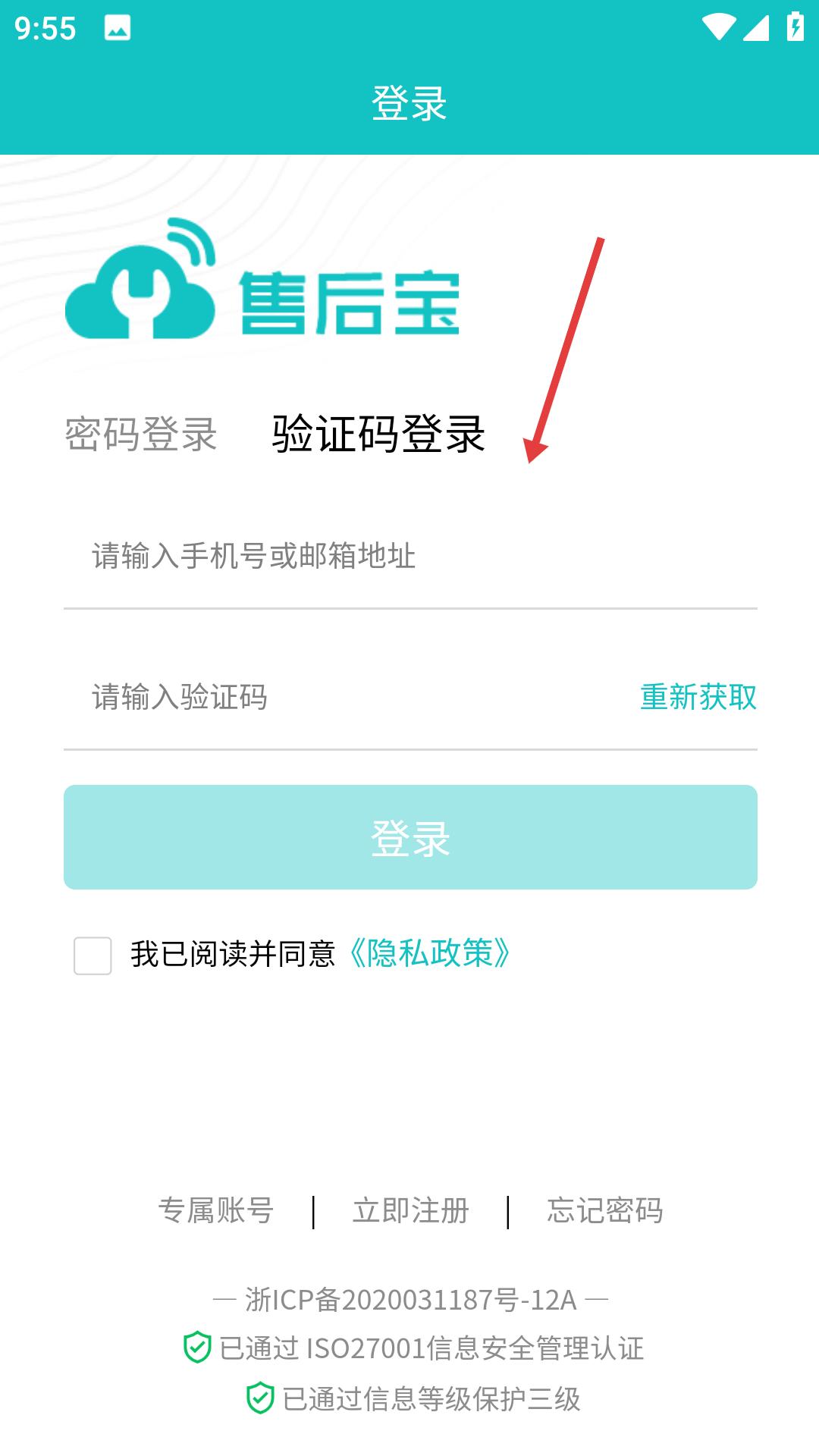Viewport: 819px width, 1456px height.
Task: Open the 《隐私政策》 link
Action: pos(430,954)
